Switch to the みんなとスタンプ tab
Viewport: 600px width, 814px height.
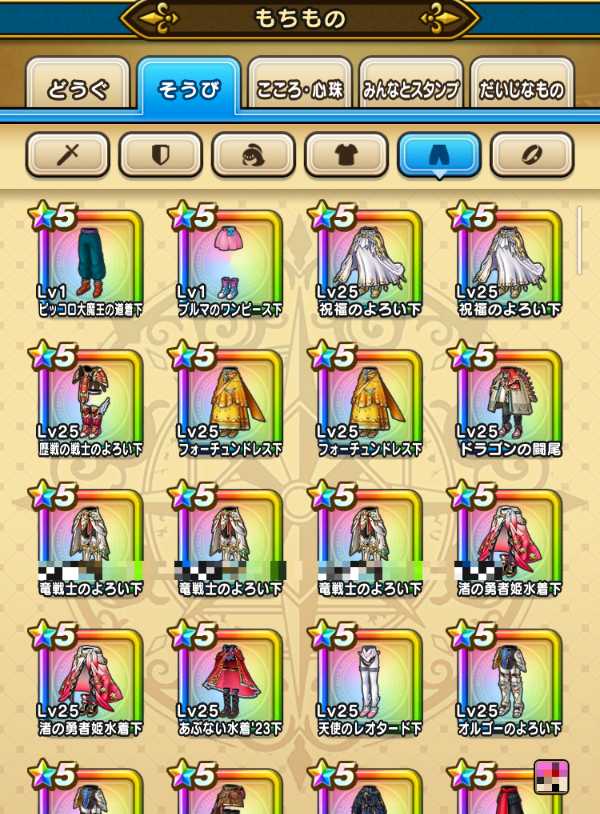coord(410,90)
